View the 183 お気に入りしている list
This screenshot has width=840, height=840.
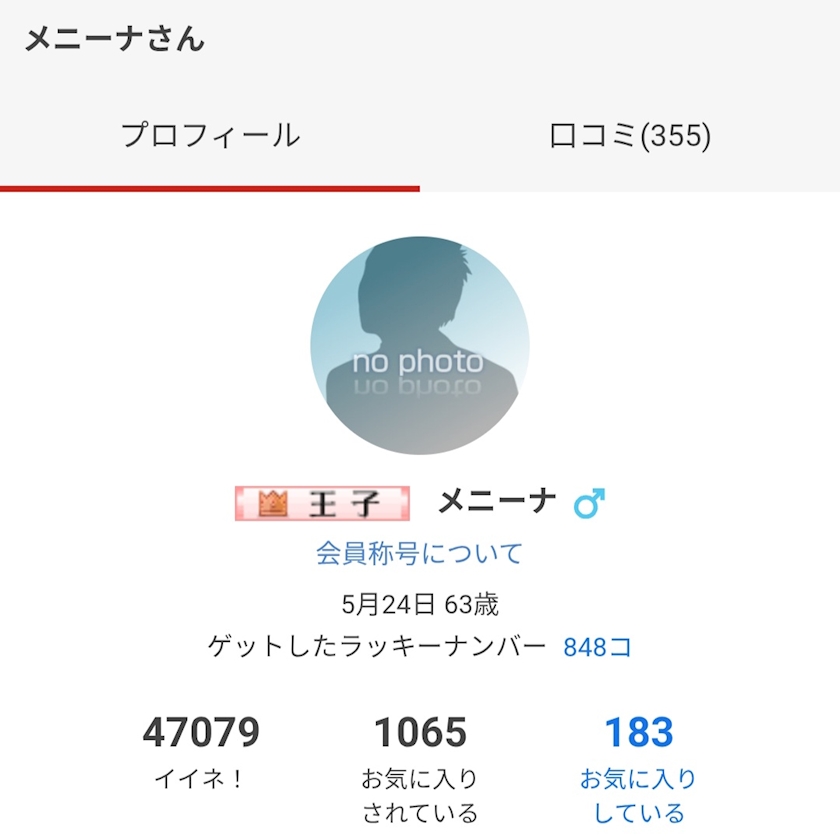click(x=638, y=768)
